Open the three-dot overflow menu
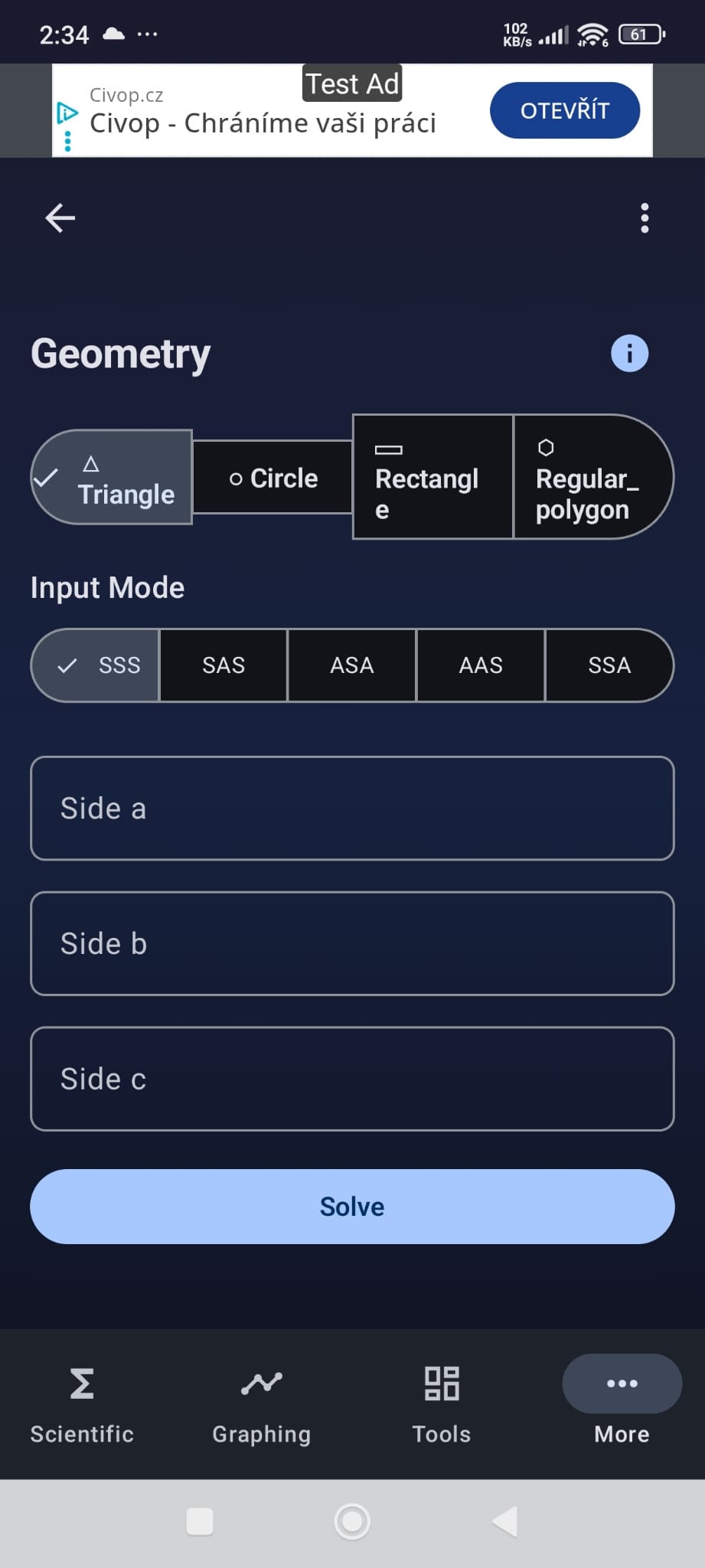 tap(645, 218)
